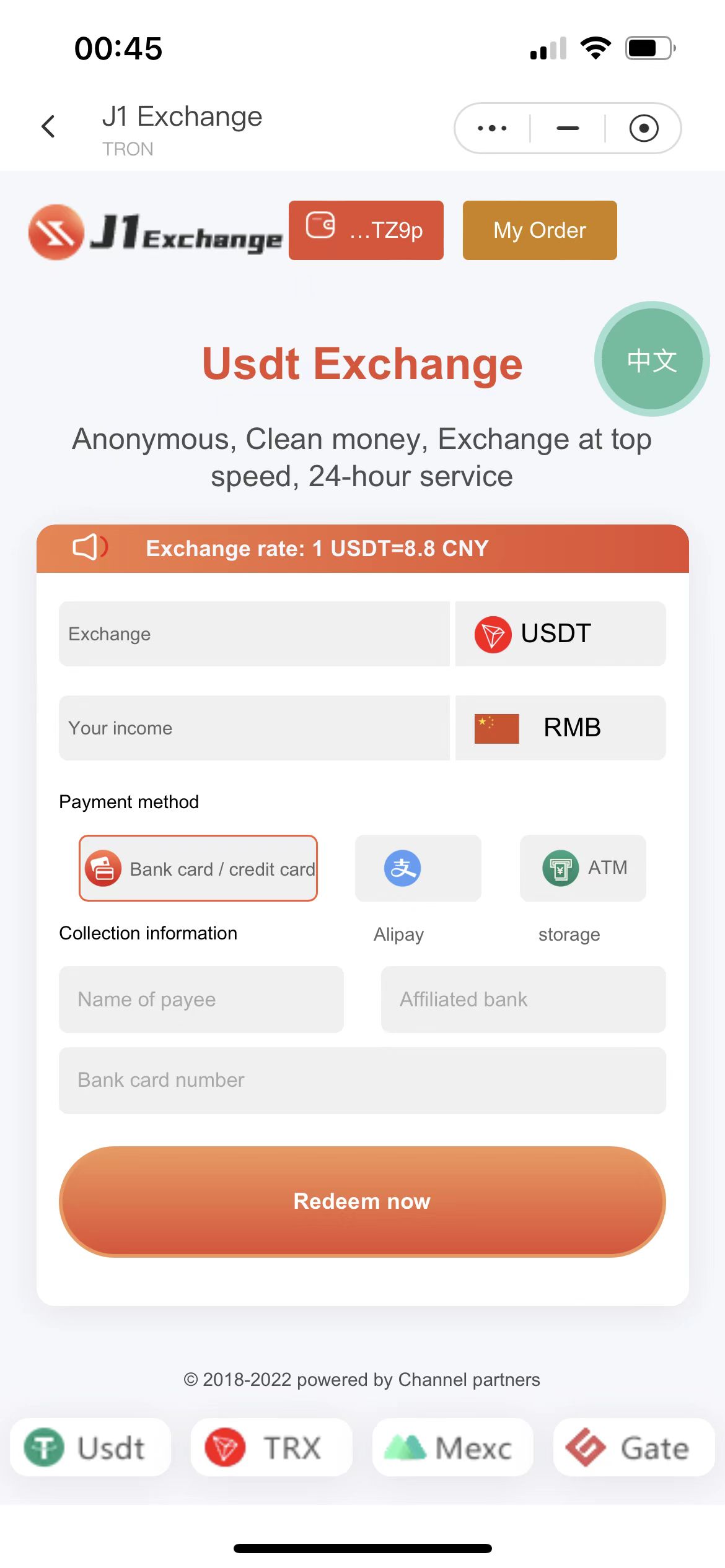Tap the Your income field
Screen dimensions: 725x1568
(x=254, y=728)
